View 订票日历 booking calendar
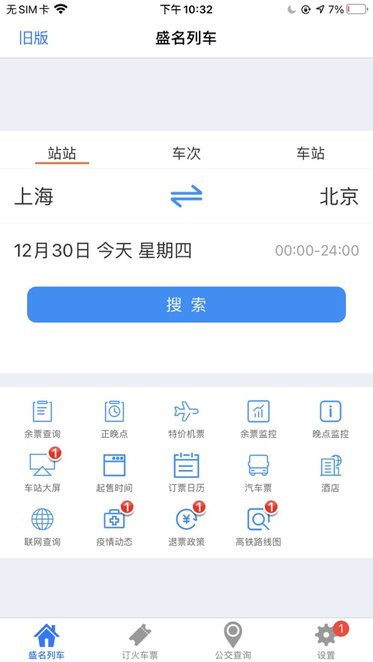The image size is (373, 662). pyautogui.click(x=186, y=473)
